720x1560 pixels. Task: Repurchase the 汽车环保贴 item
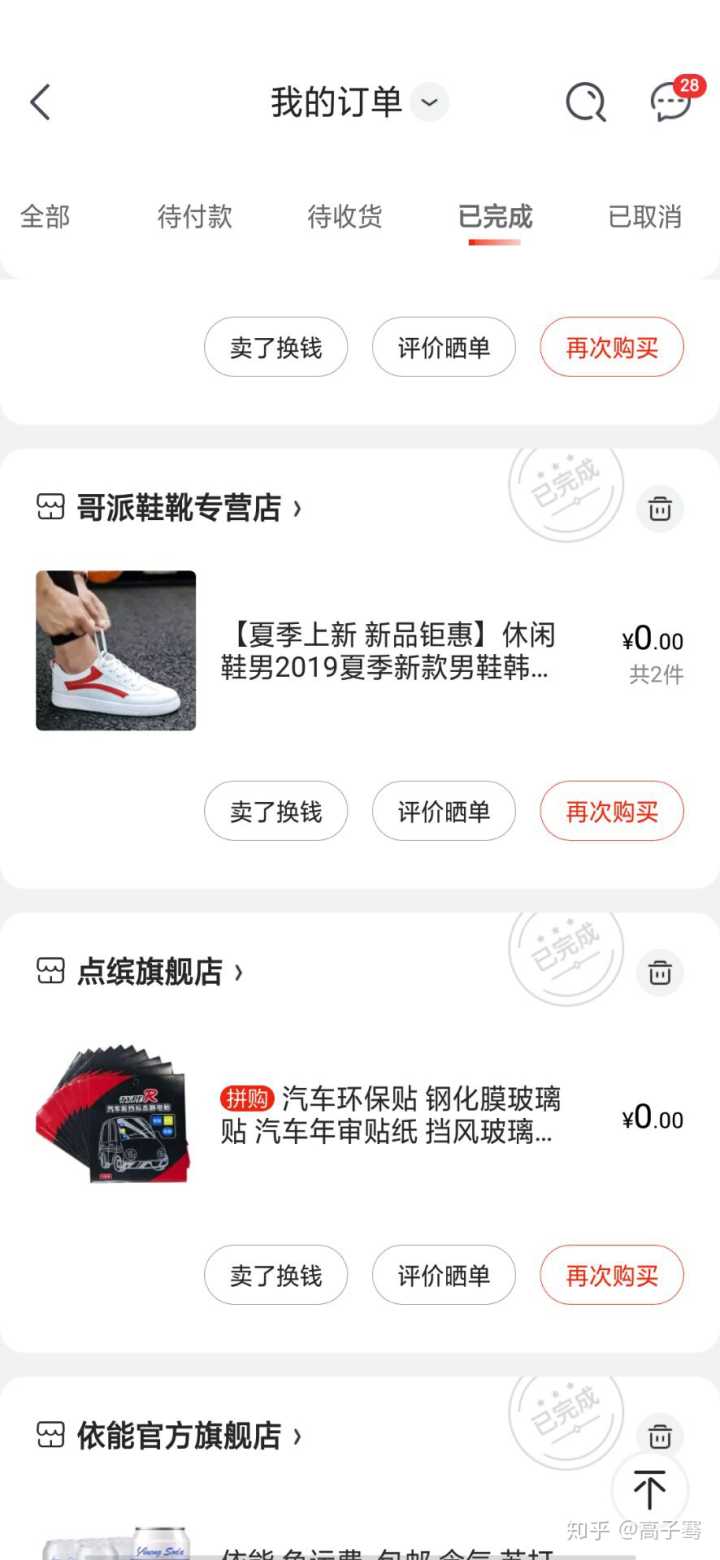612,1275
